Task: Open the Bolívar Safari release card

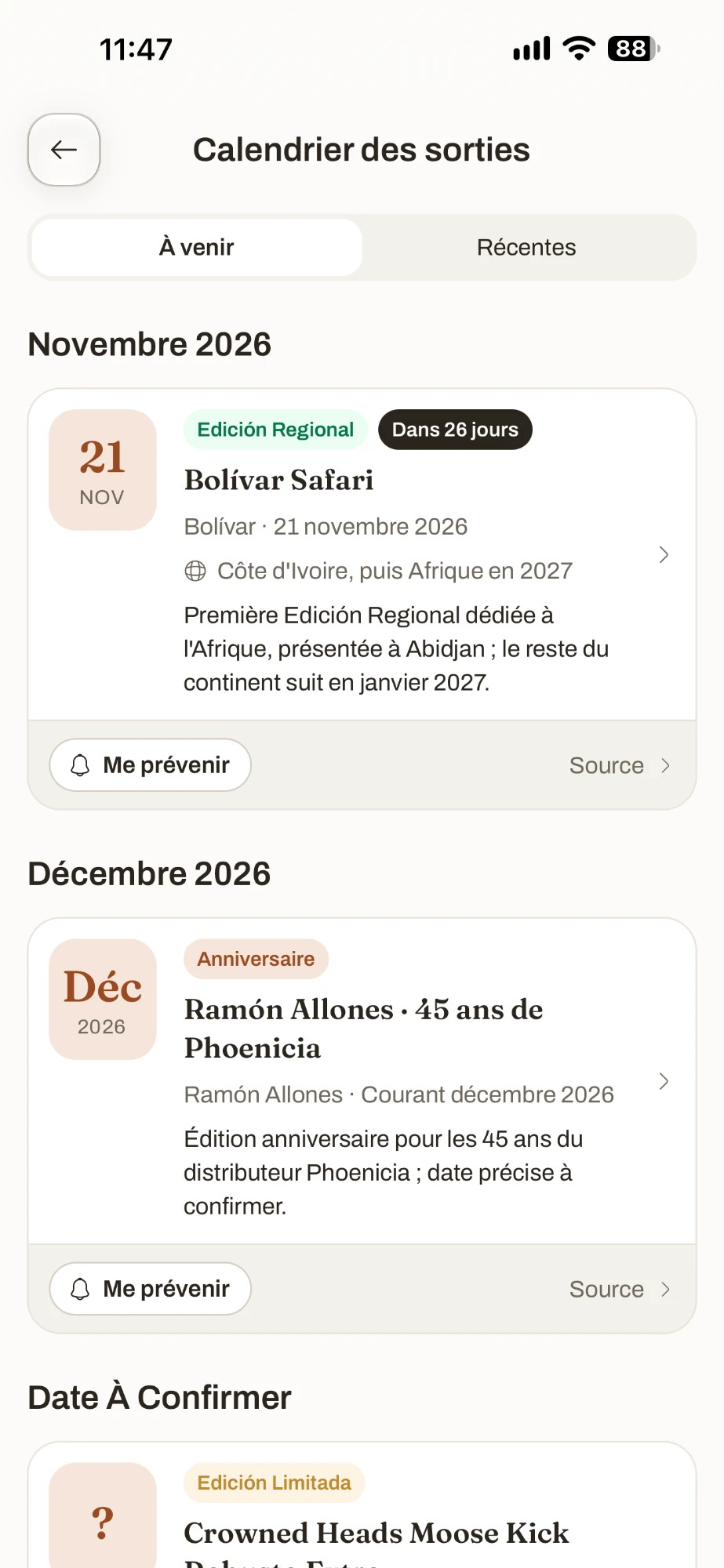Action: 362,554
